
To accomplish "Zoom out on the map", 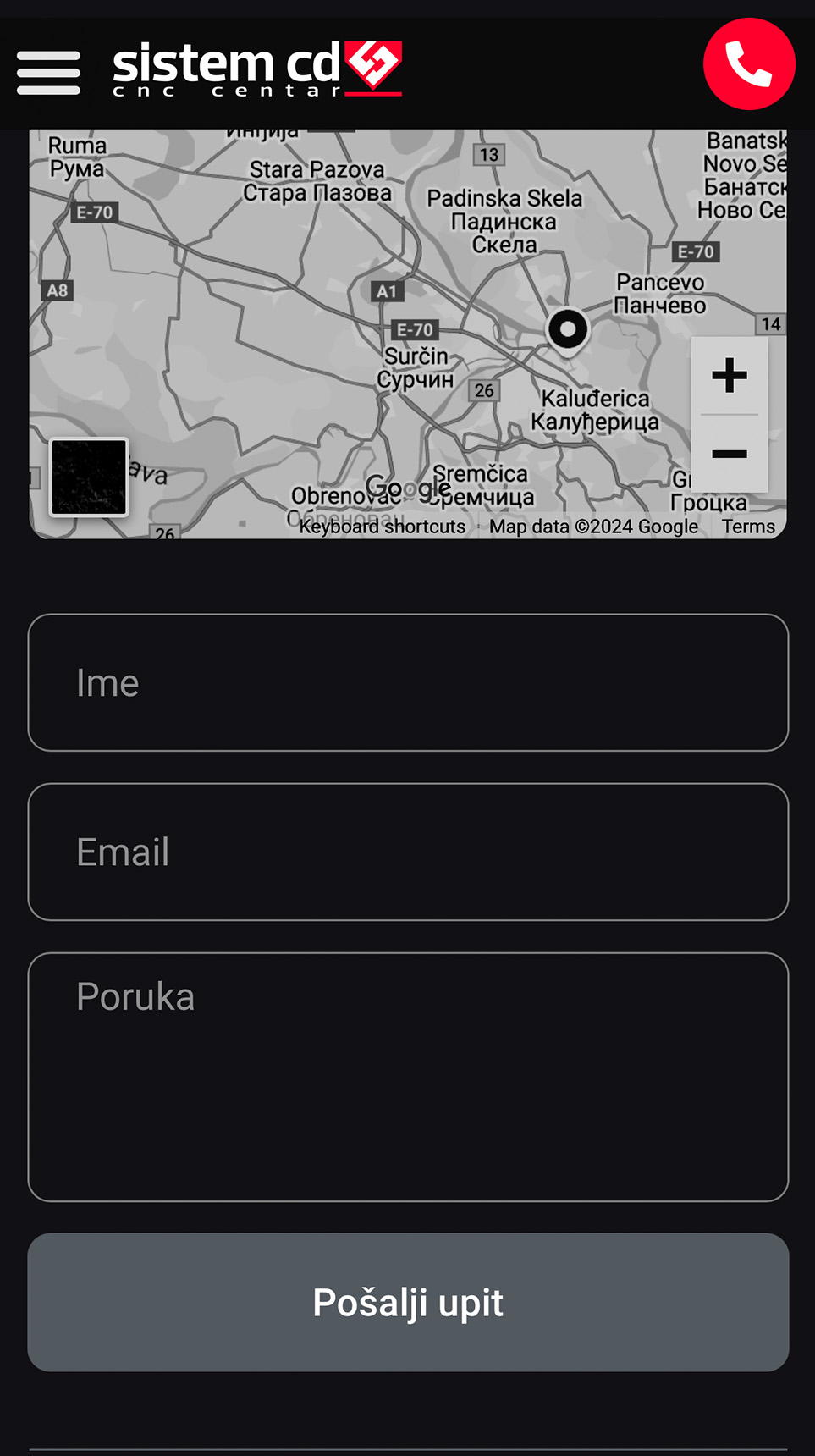I will click(729, 454).
